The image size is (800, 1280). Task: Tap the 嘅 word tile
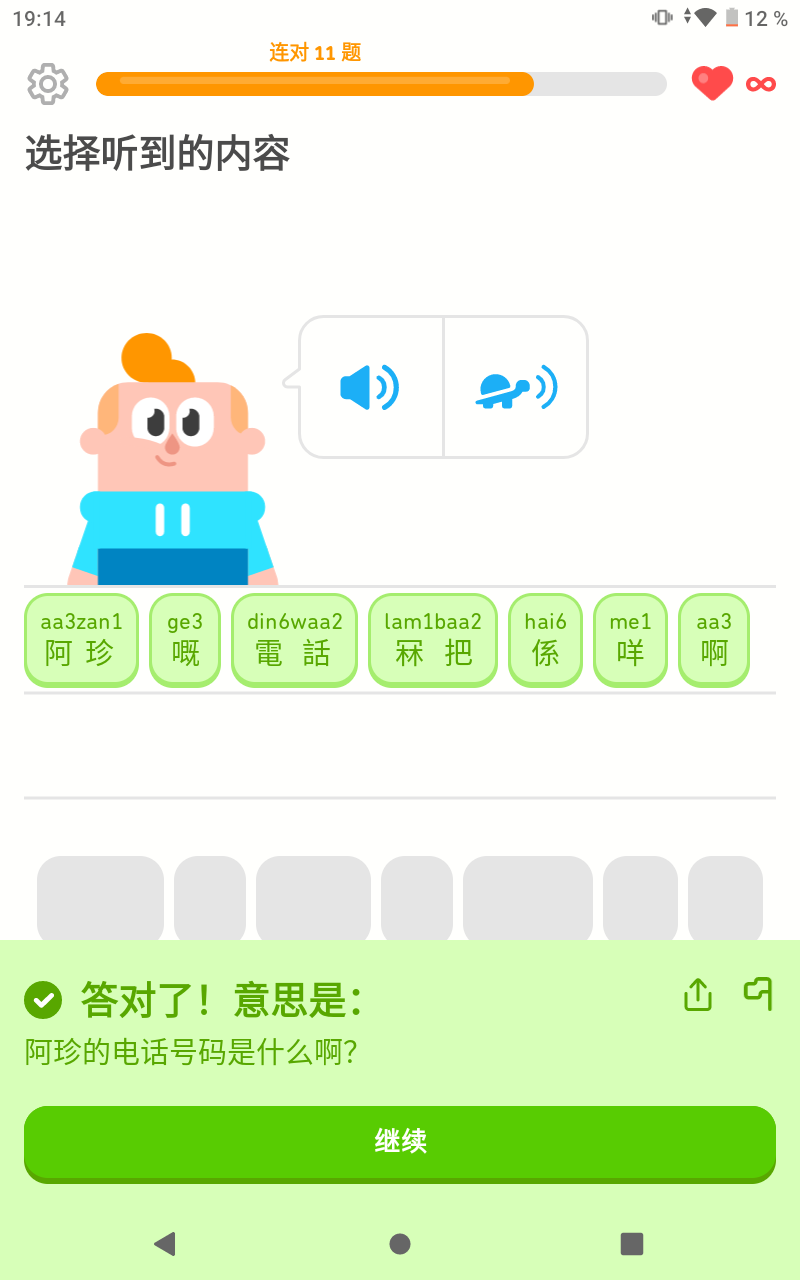(x=185, y=640)
